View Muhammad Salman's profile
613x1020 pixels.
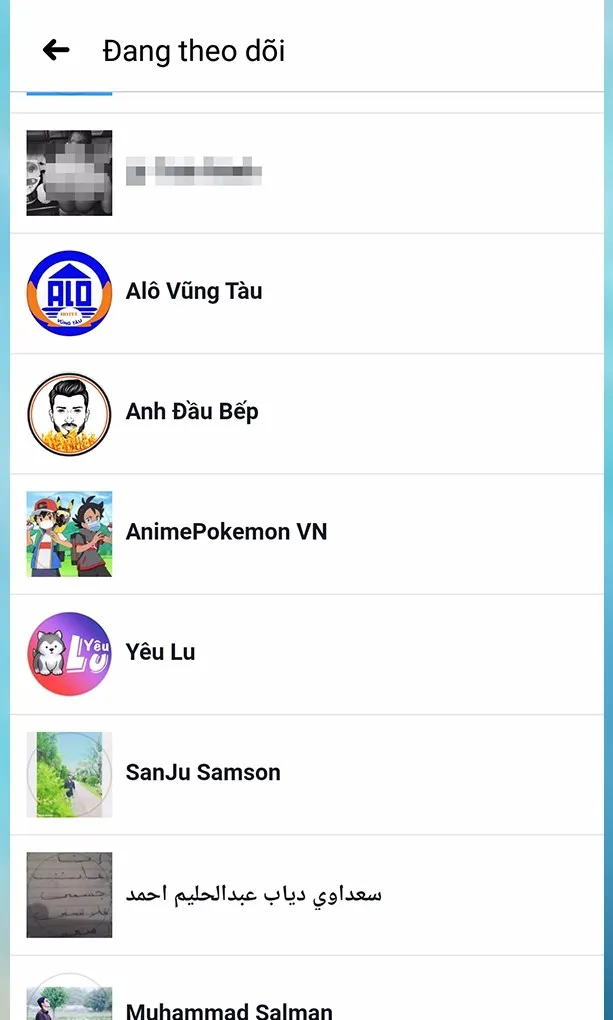pos(229,1008)
